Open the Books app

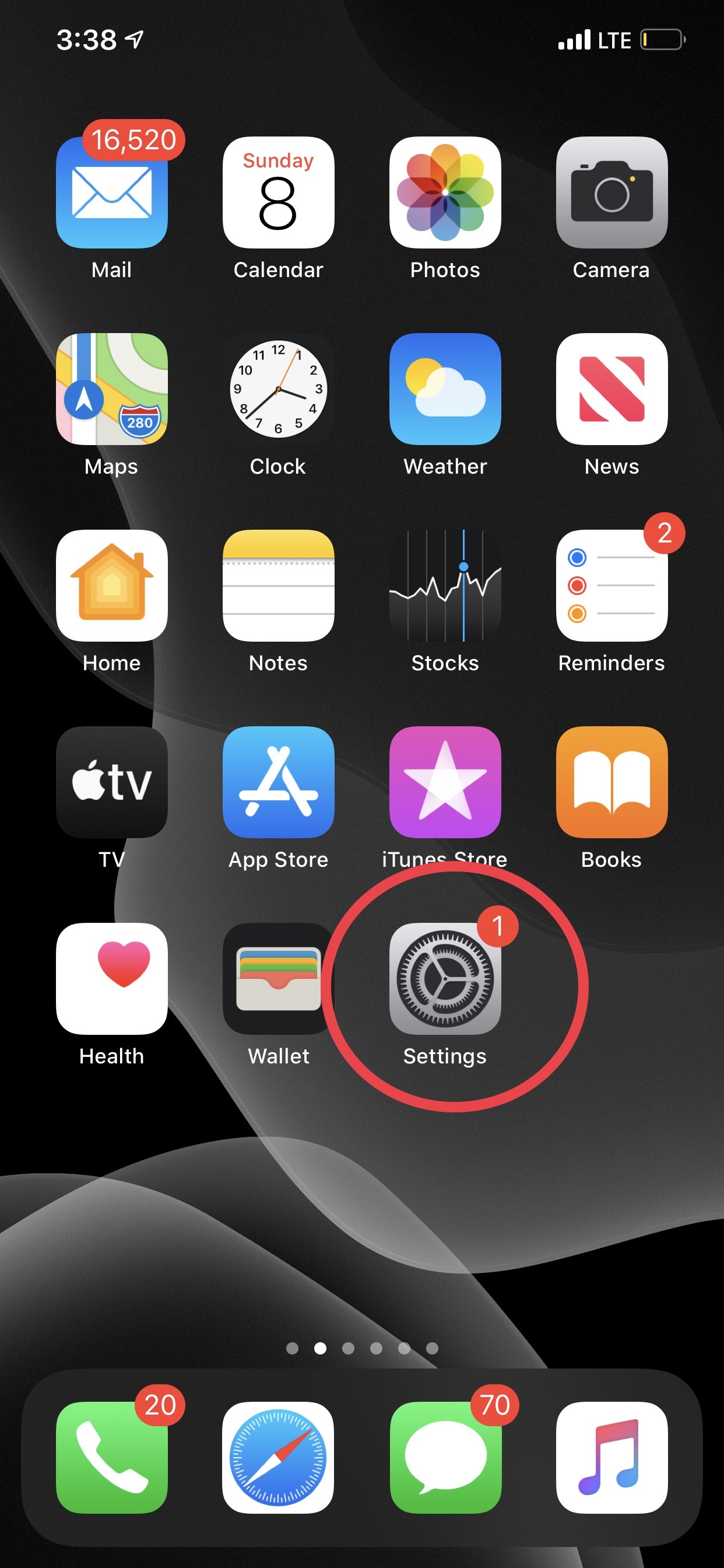(611, 782)
